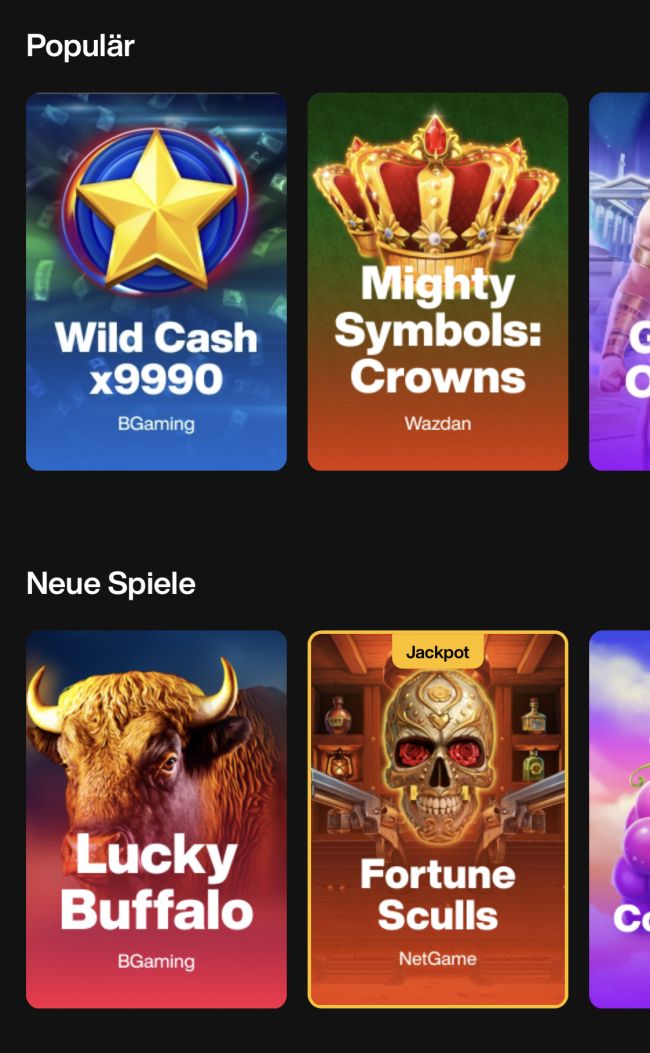The width and height of the screenshot is (650, 1053).
Task: Open the Wild Cash x9990 game
Action: (156, 281)
